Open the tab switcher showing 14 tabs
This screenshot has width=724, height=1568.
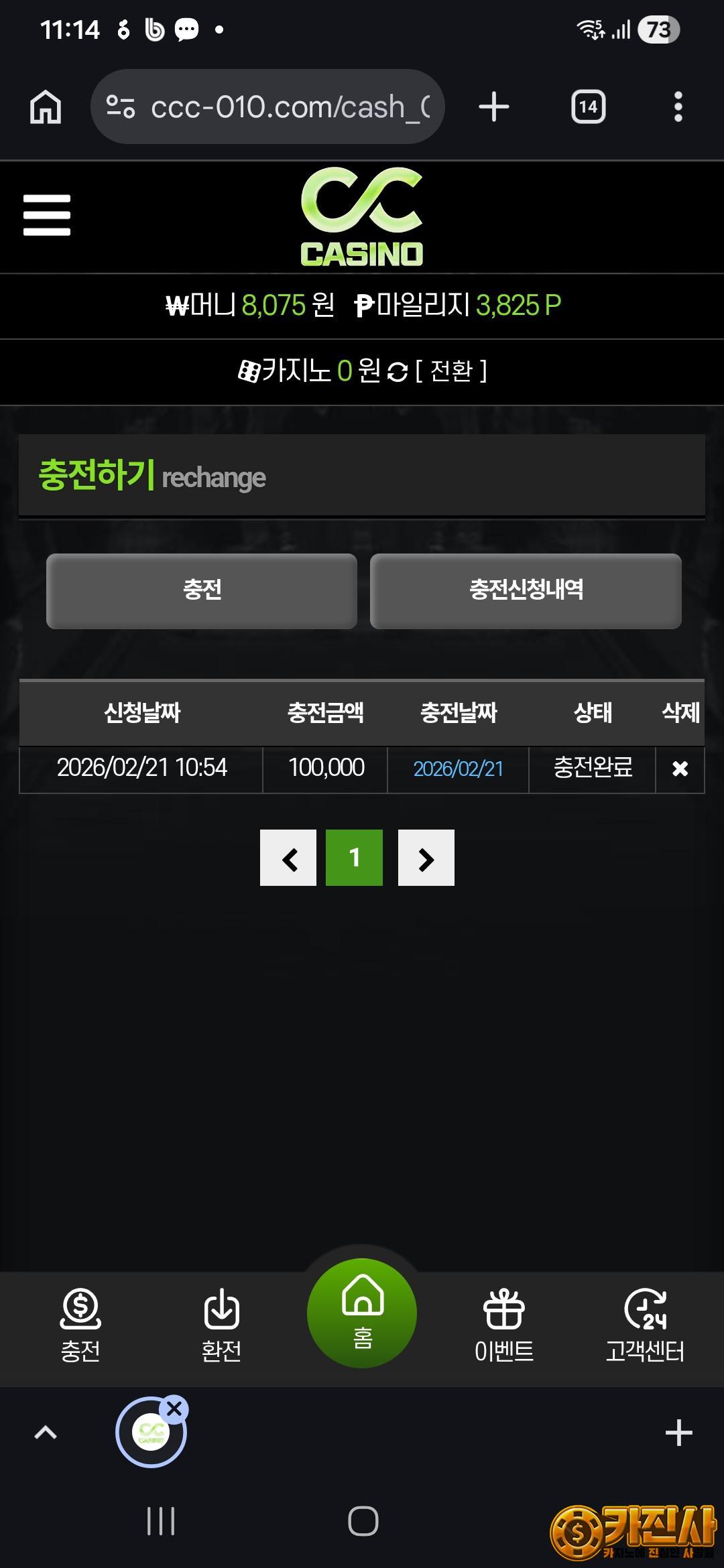pos(588,107)
